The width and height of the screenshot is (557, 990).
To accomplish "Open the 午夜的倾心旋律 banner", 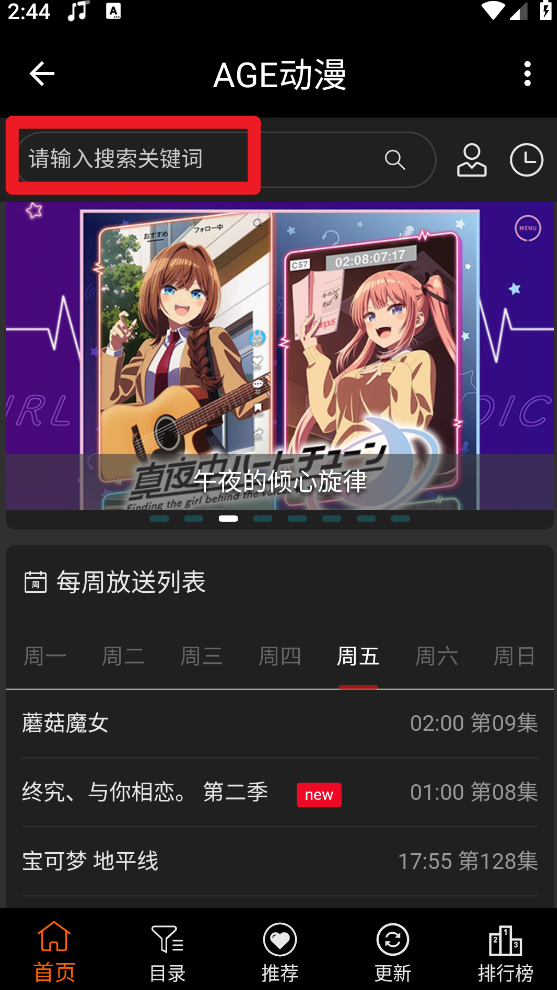I will tap(280, 355).
